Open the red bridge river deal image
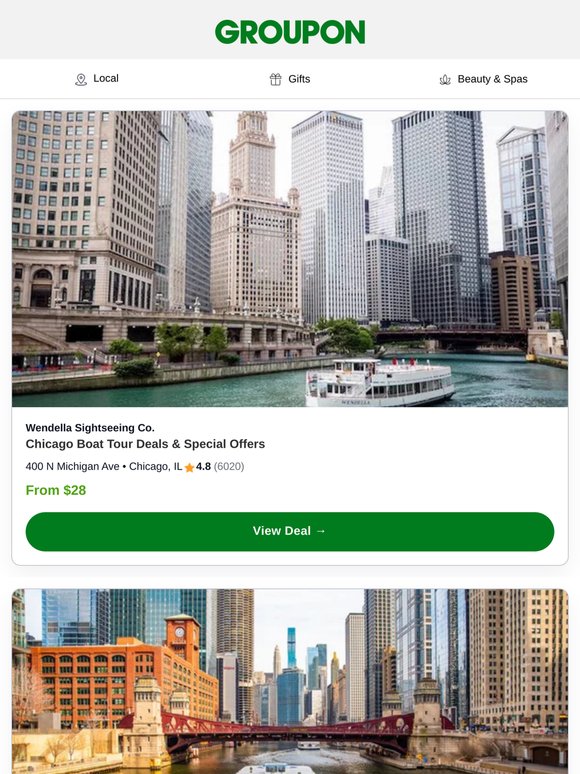This screenshot has height=774, width=580. (x=290, y=681)
